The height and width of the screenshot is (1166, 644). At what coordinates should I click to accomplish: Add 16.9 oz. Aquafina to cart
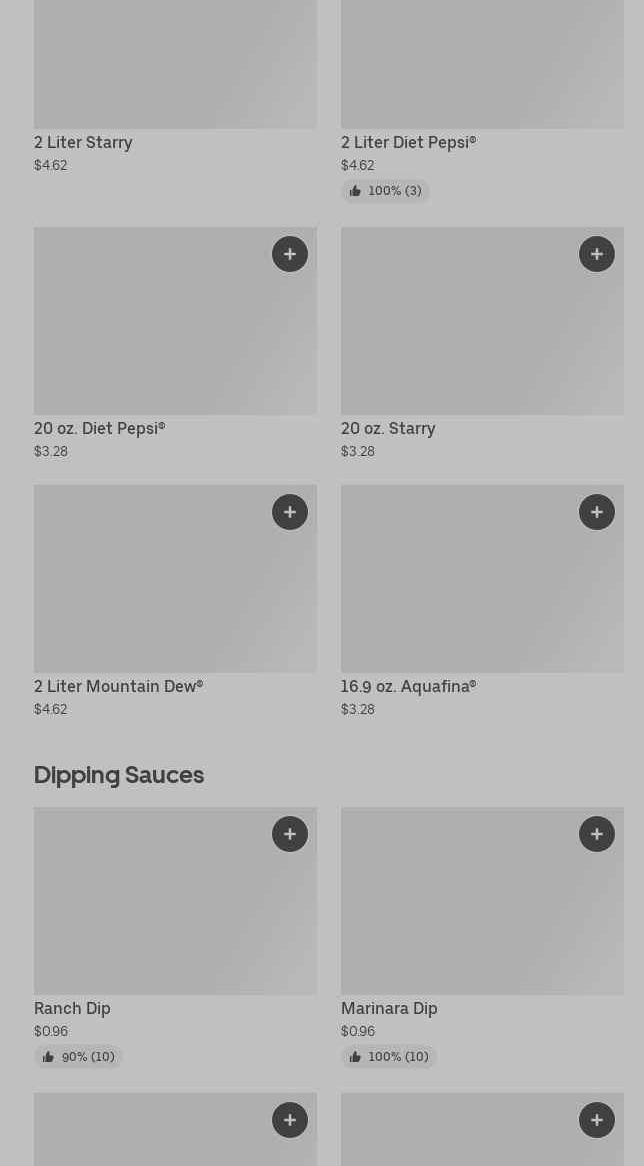(597, 512)
